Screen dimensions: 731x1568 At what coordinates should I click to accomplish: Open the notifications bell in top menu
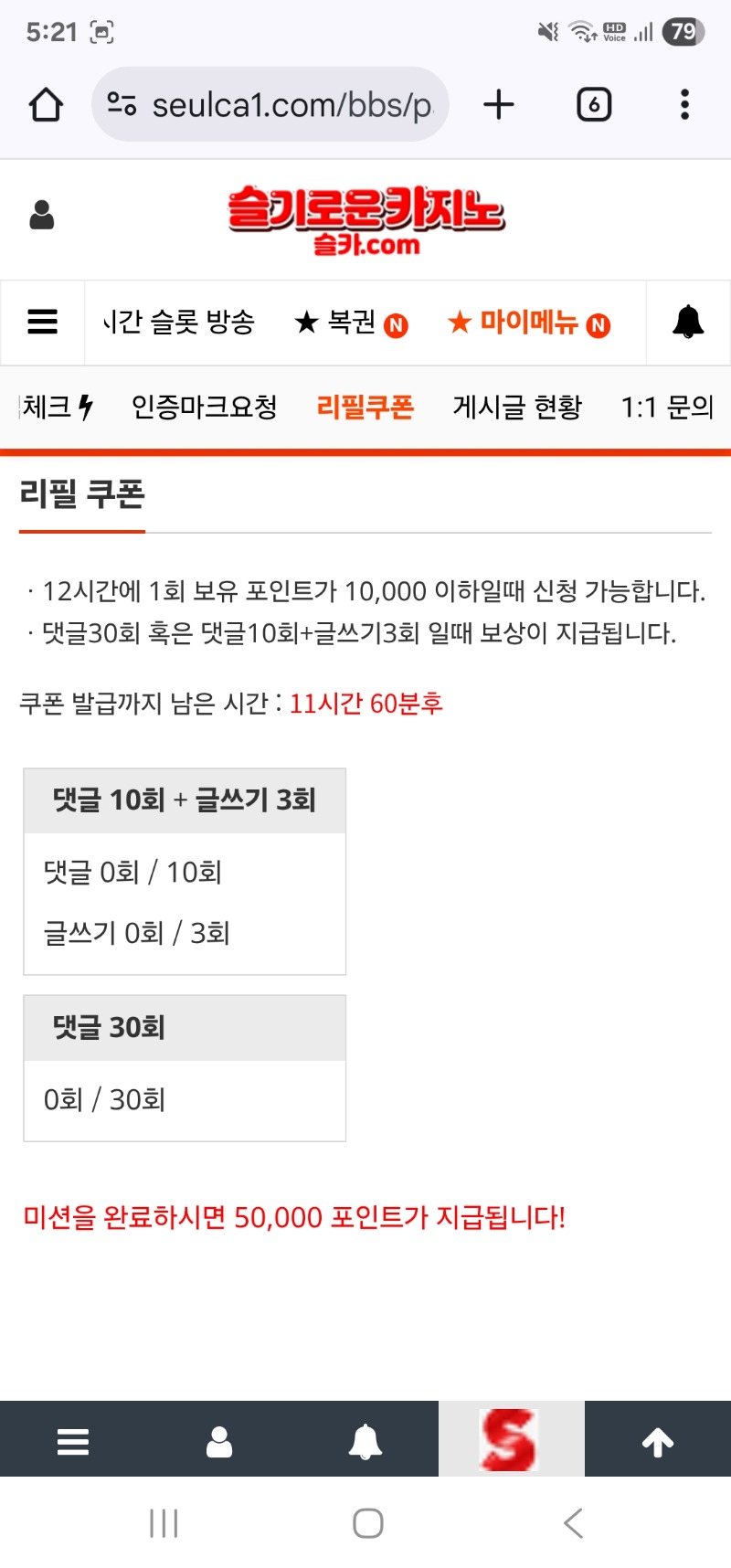[x=688, y=322]
